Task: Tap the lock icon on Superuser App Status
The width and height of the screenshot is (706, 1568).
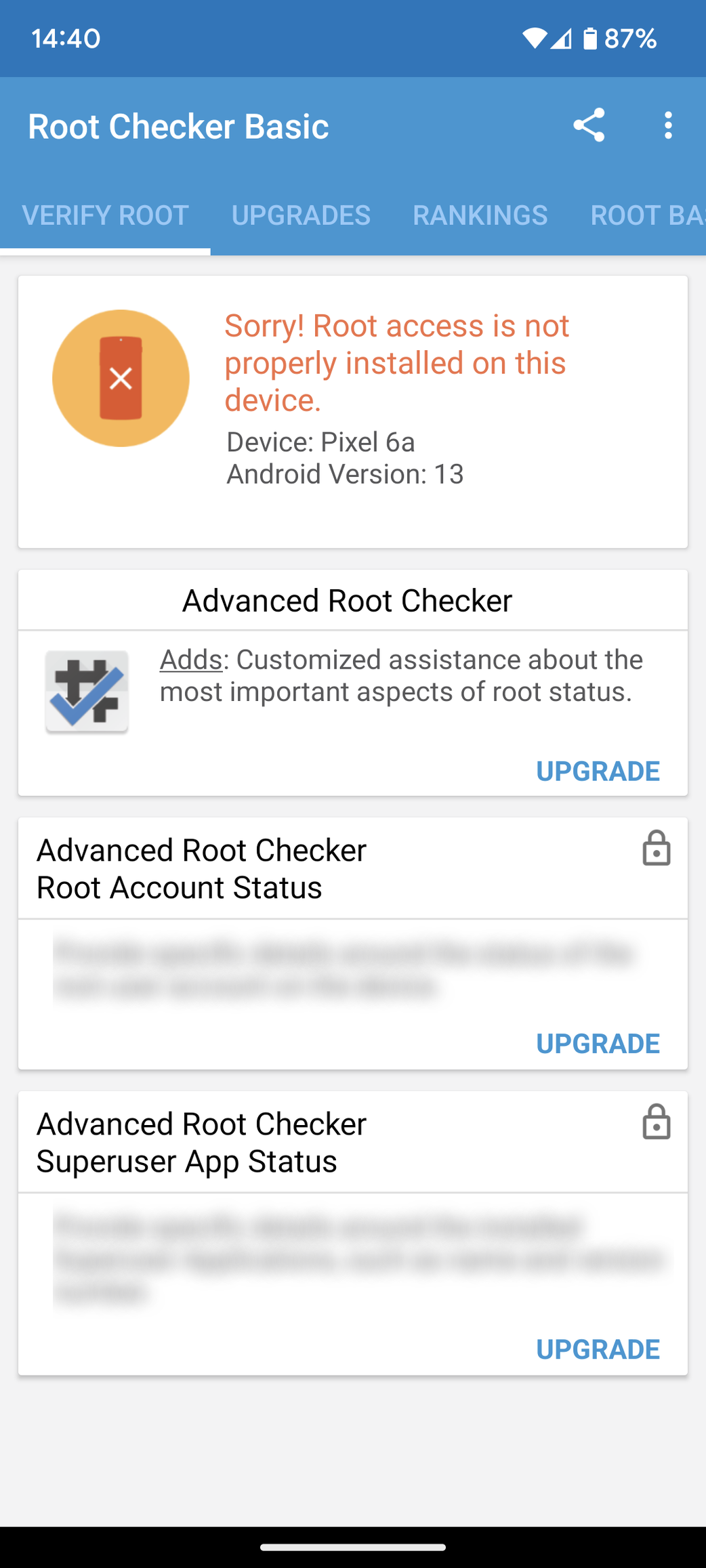Action: (656, 1122)
